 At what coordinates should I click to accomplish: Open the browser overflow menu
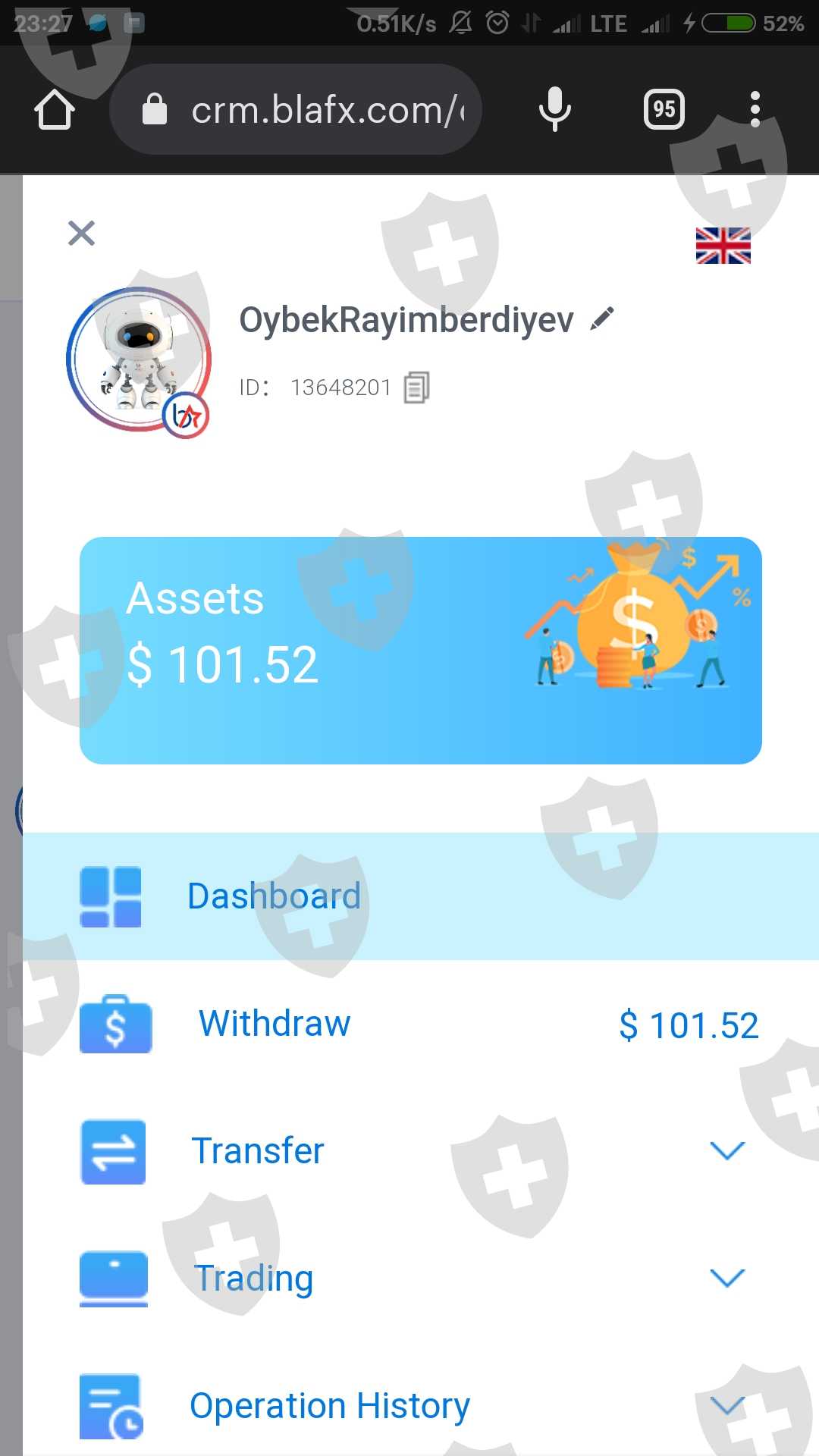(x=755, y=109)
